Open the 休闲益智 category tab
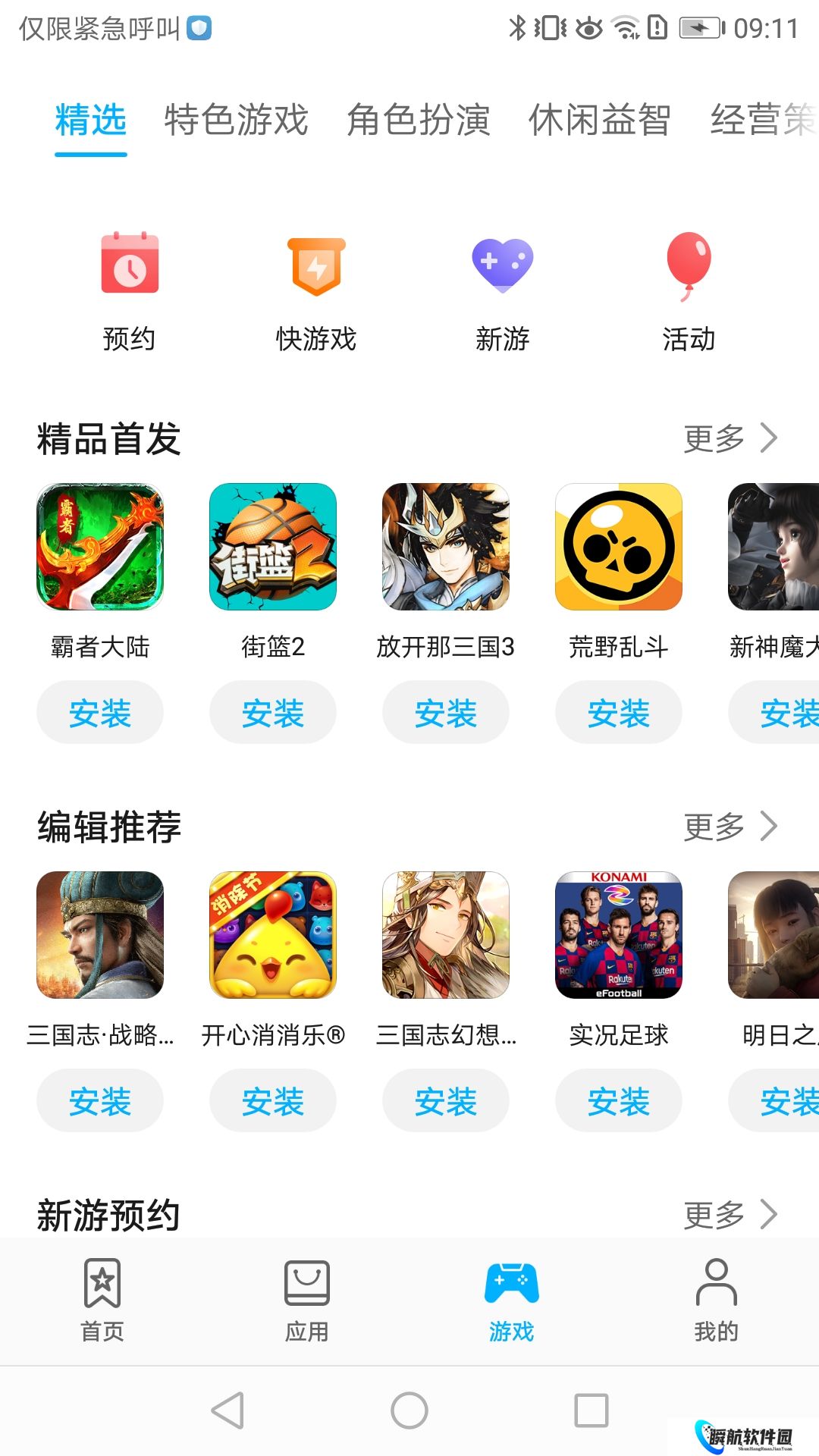Image resolution: width=819 pixels, height=1456 pixels. click(x=599, y=120)
